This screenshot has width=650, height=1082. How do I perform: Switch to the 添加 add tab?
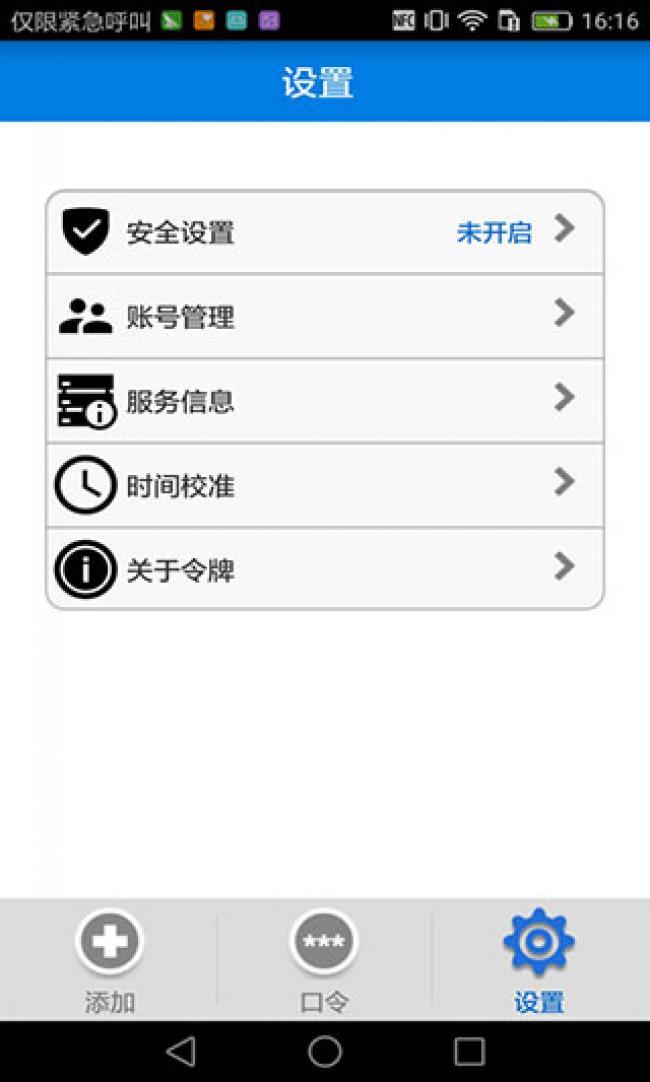pos(109,958)
